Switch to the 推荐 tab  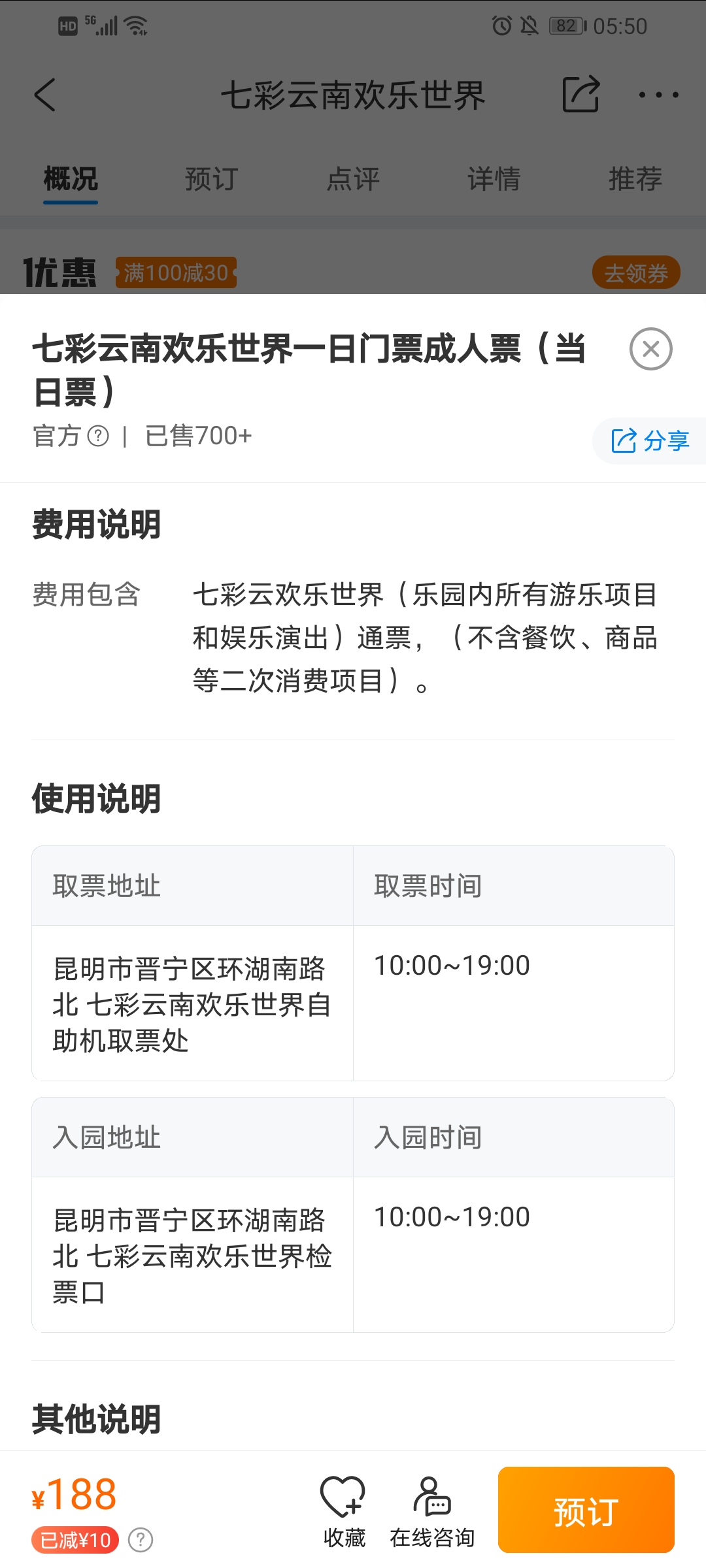(635, 179)
